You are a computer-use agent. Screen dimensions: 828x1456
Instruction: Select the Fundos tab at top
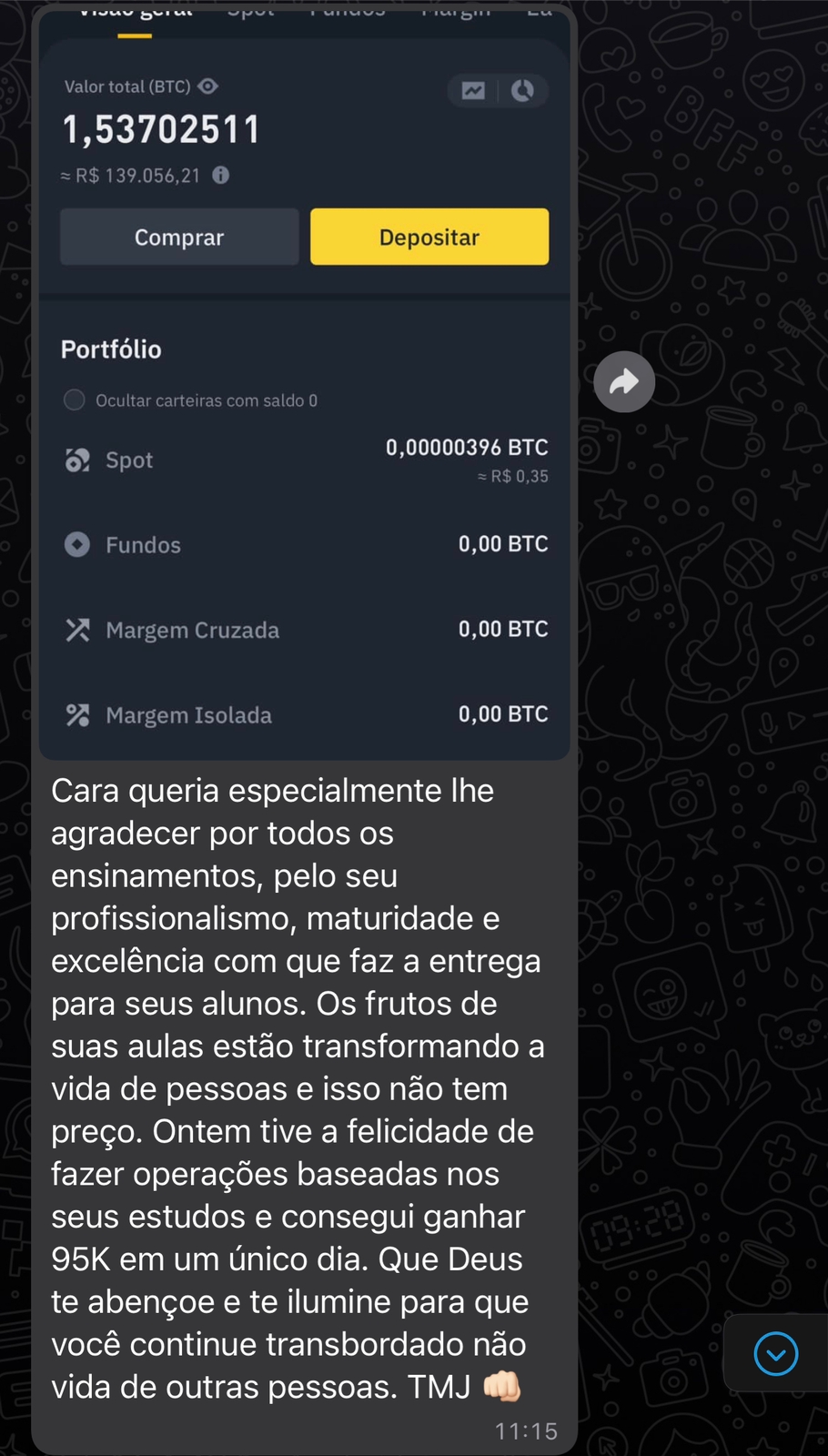coord(347,9)
